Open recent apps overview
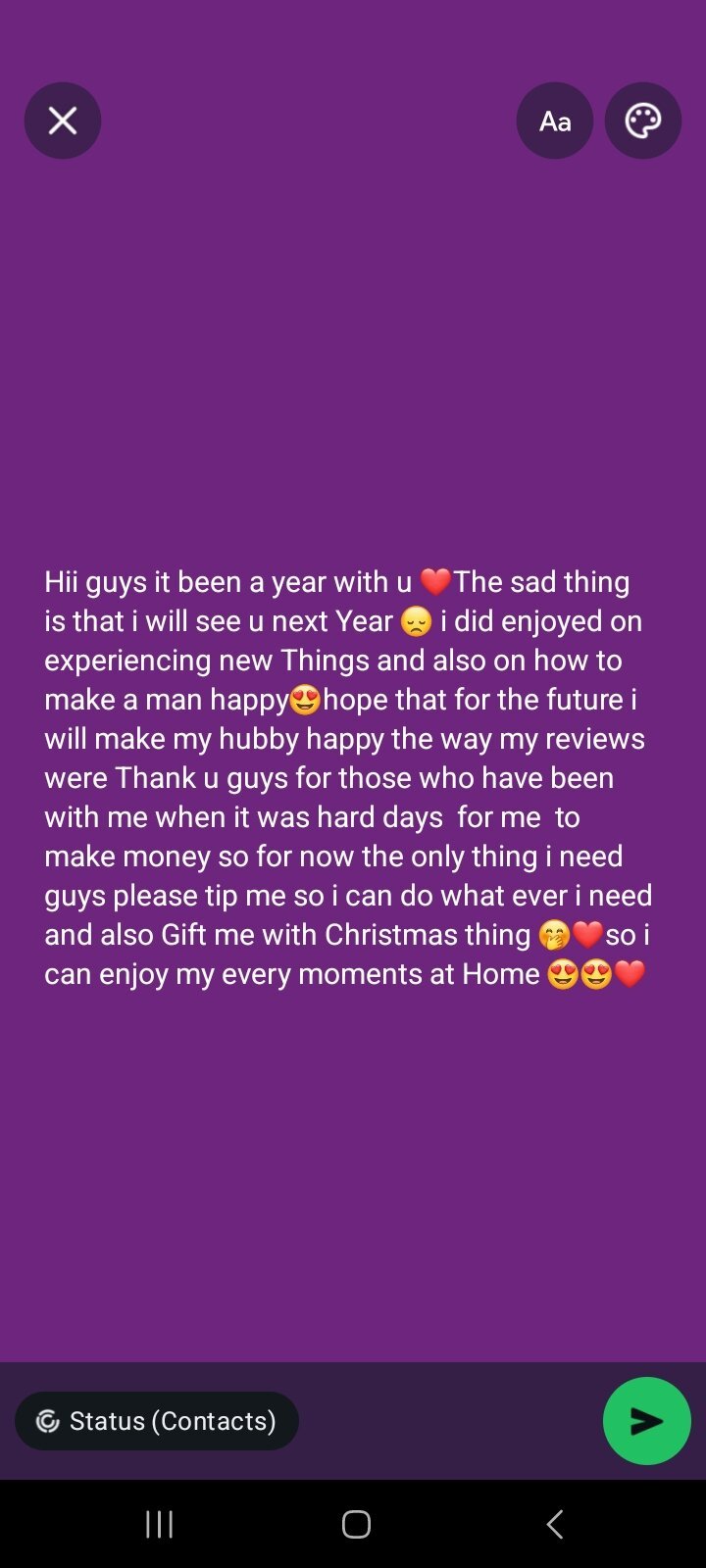 tap(159, 1524)
